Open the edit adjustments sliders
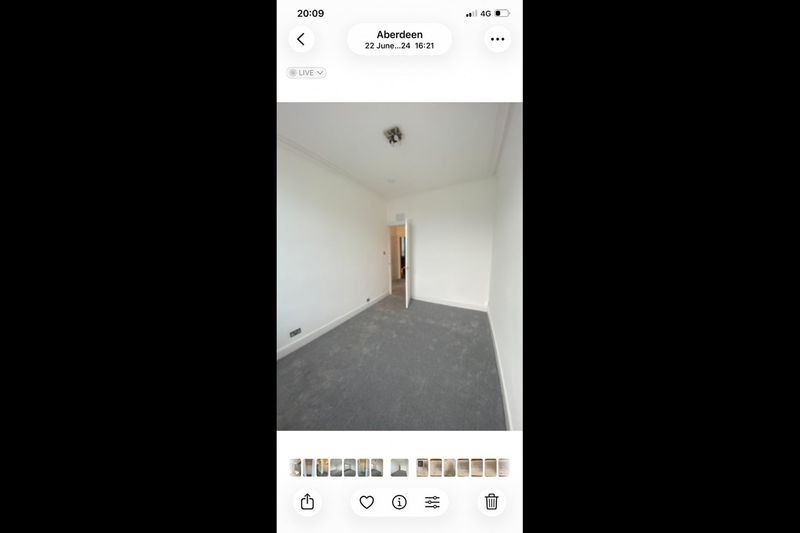800x533 pixels. [x=432, y=502]
